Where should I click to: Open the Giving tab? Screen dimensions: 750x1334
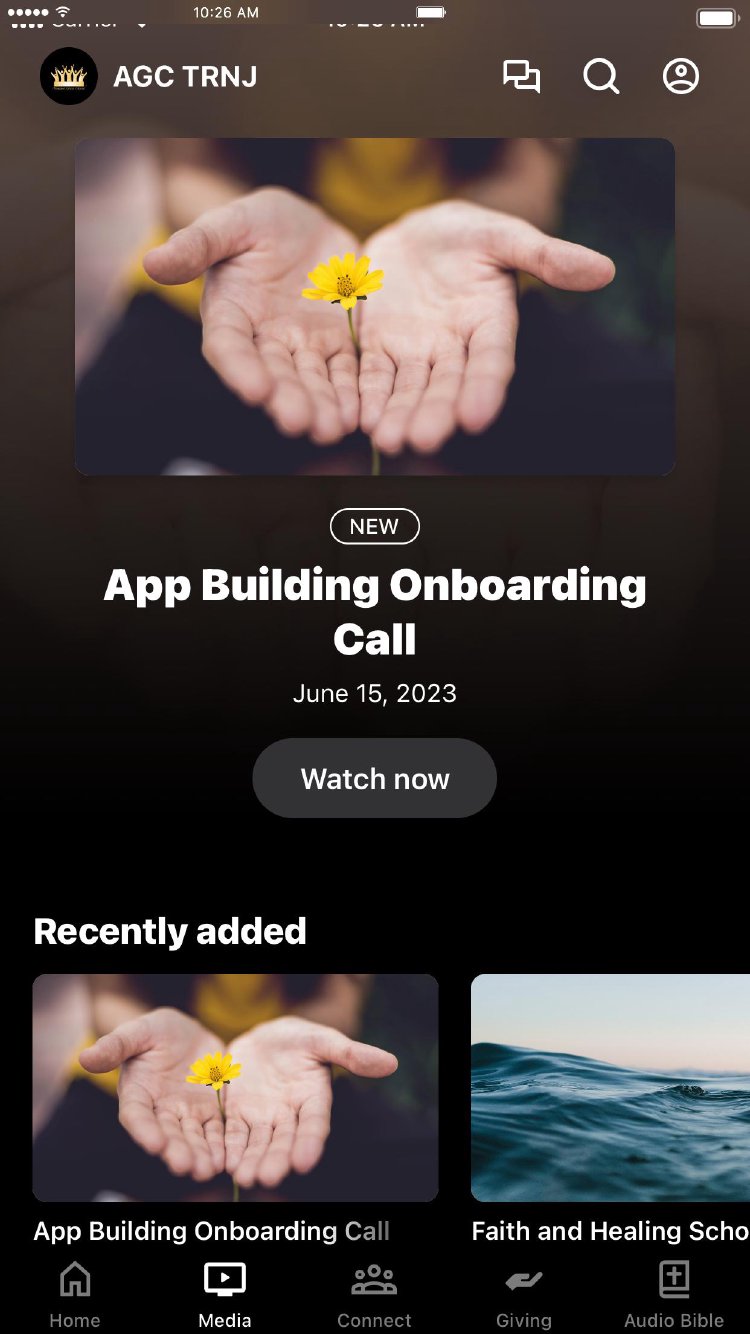click(x=524, y=1294)
